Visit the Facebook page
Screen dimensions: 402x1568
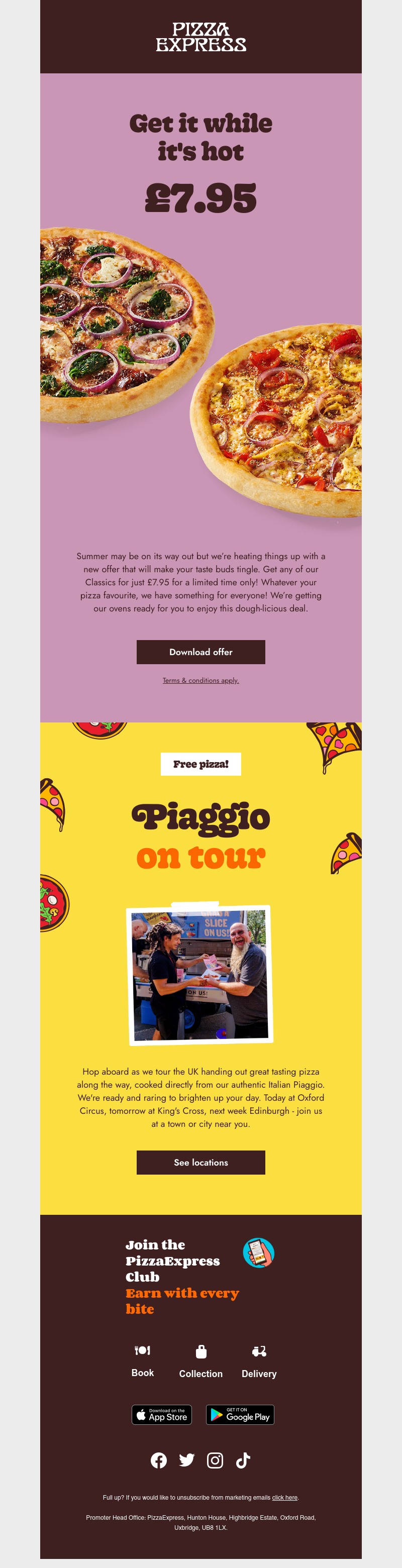[x=159, y=1460]
